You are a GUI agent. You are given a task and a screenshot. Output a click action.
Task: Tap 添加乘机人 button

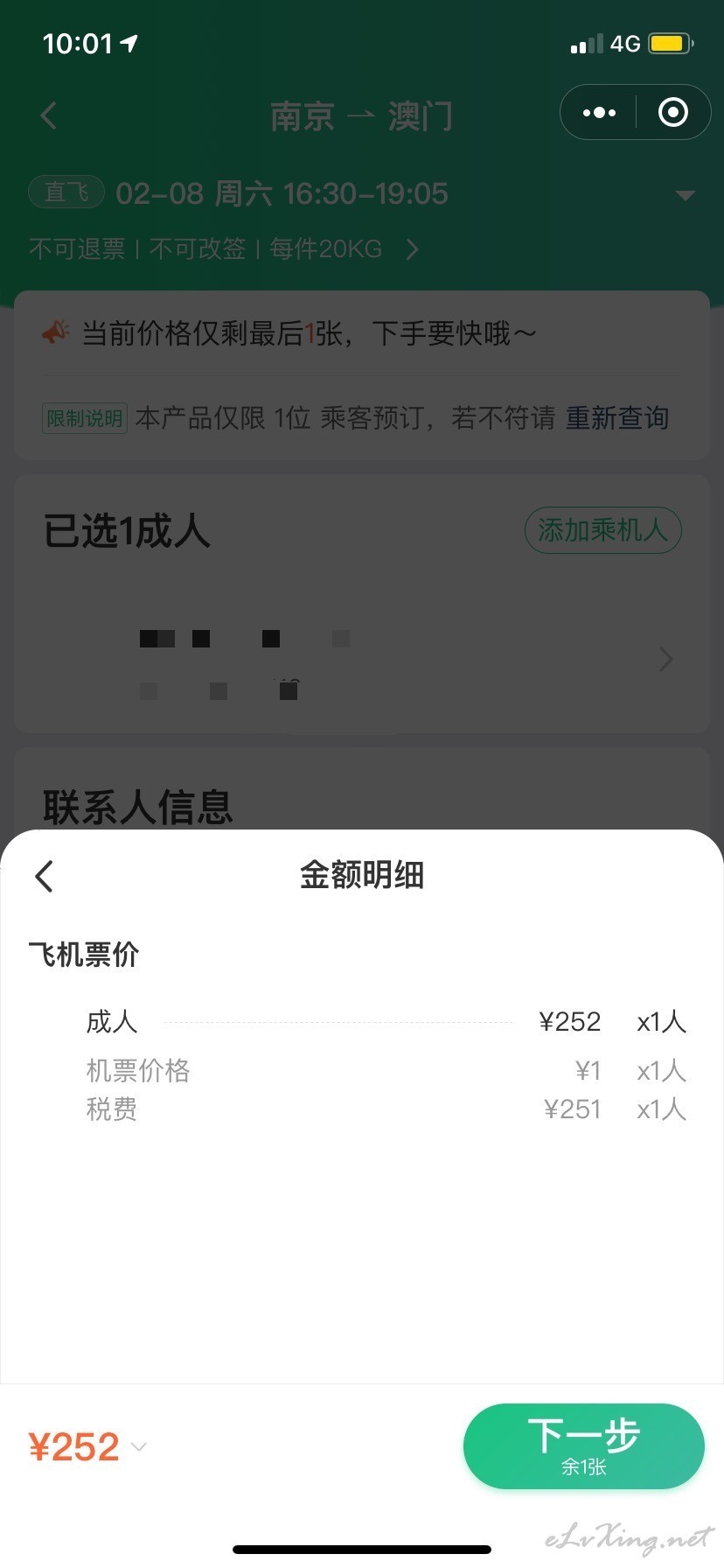(603, 530)
